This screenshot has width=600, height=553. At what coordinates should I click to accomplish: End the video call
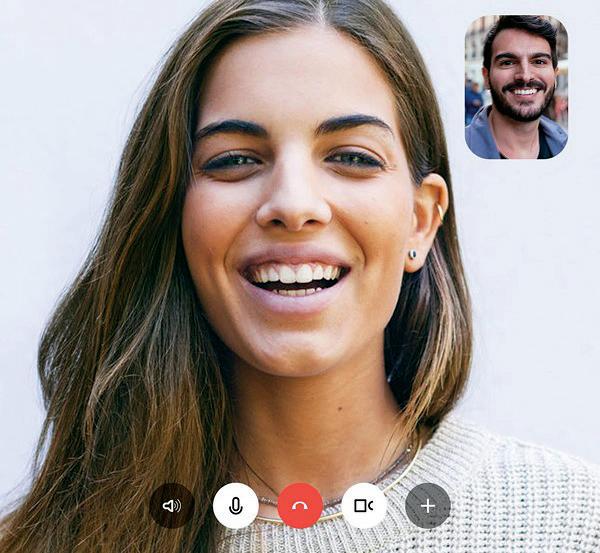(x=299, y=505)
